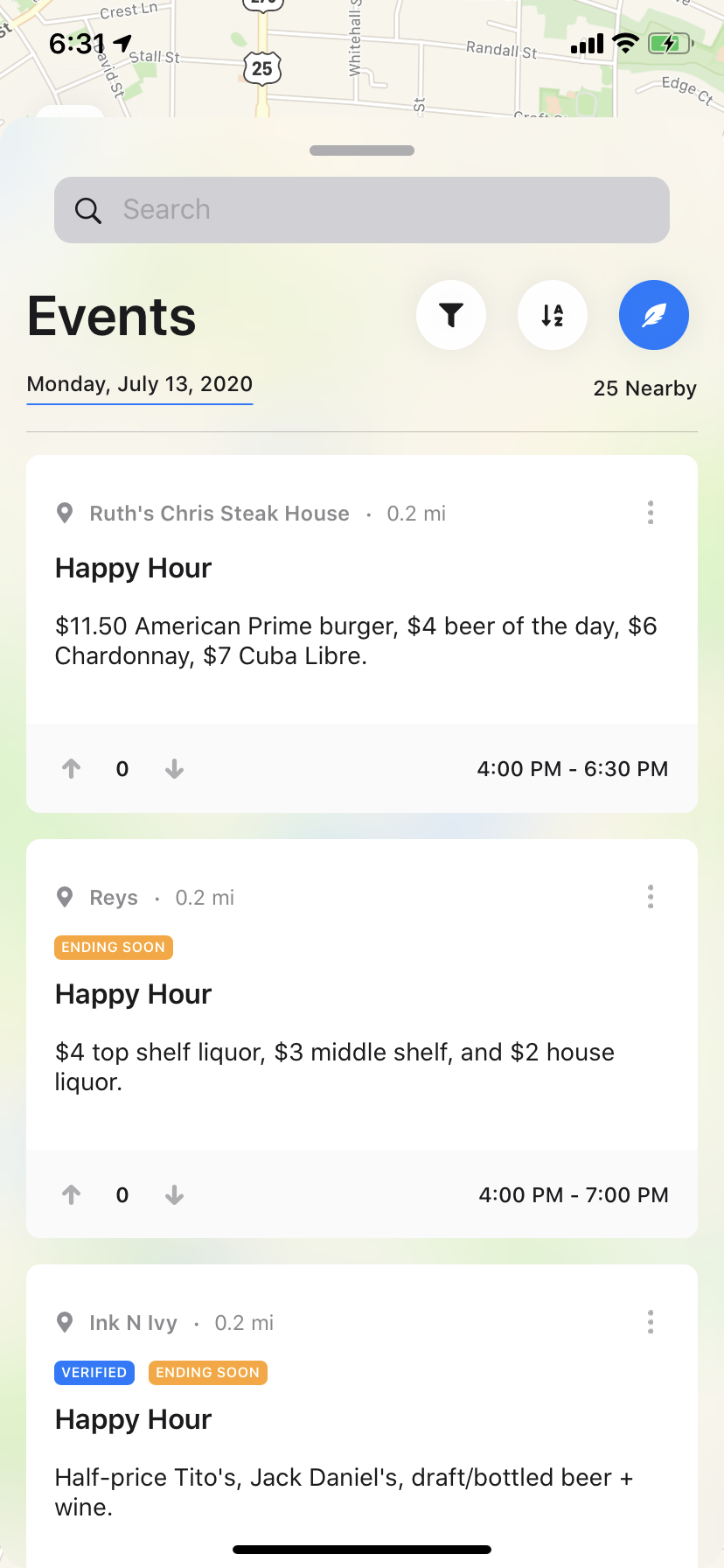The width and height of the screenshot is (724, 1568).
Task: Open the events filter
Action: click(451, 315)
